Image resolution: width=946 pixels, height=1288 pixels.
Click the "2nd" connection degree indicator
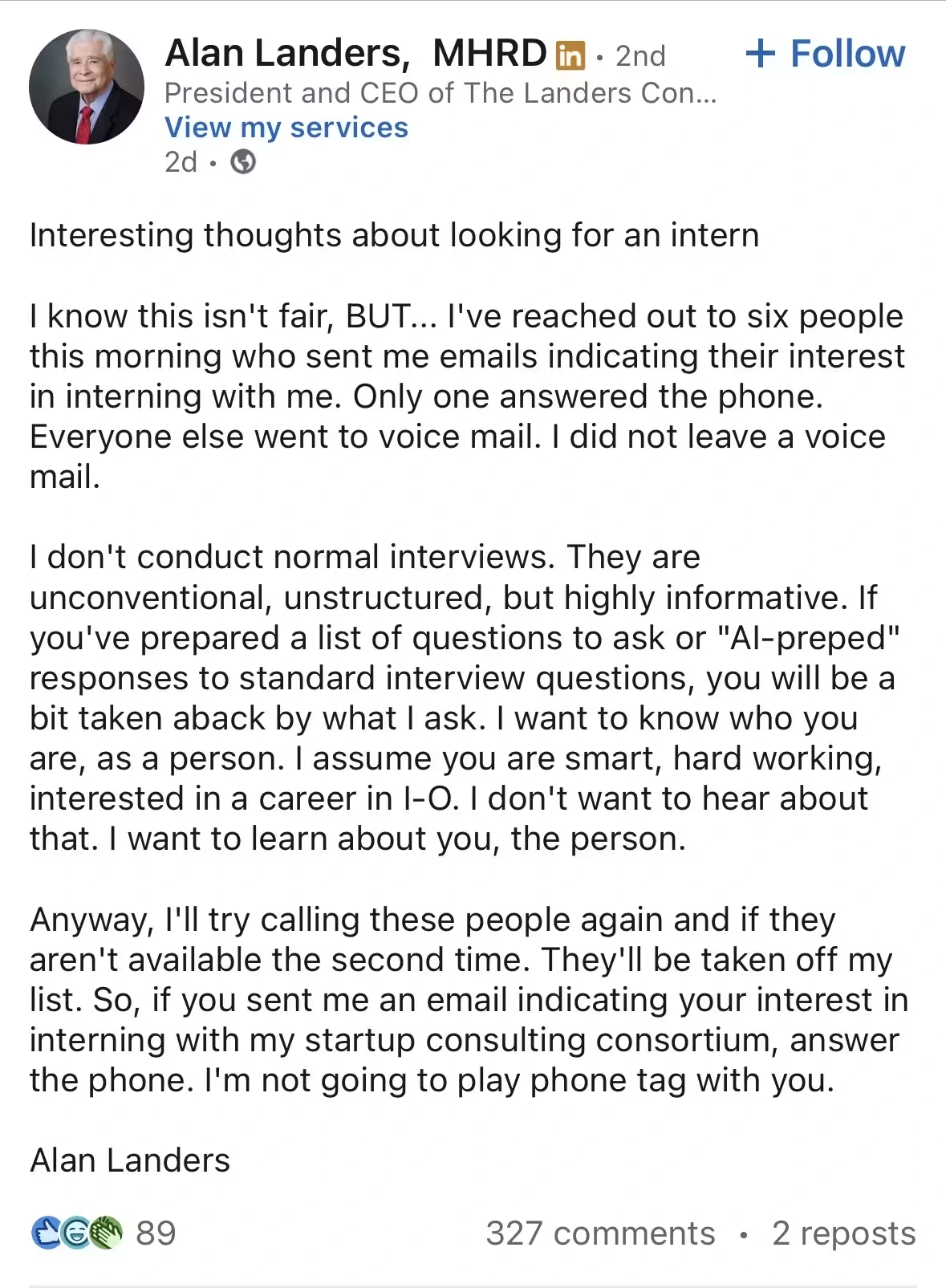[x=639, y=56]
